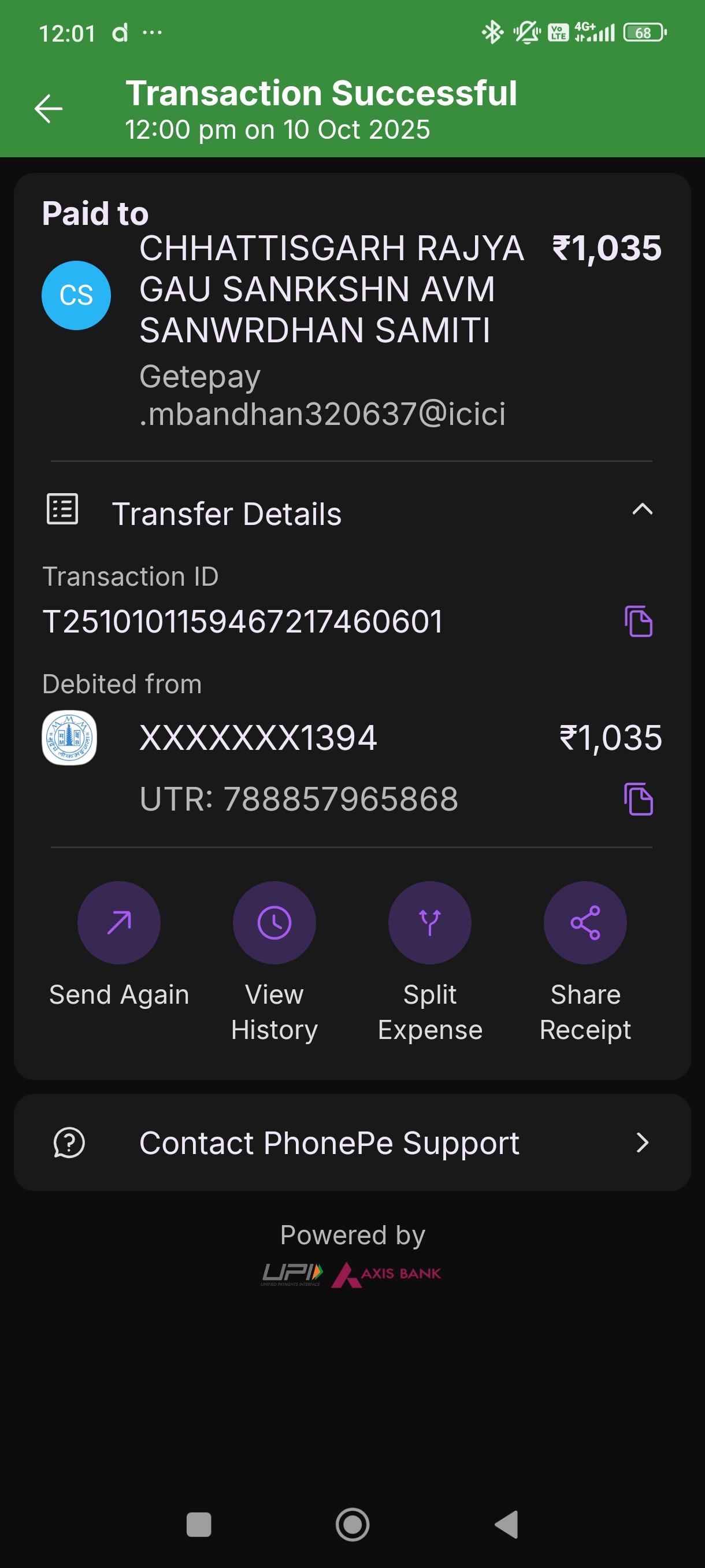Share the transaction receipt

pyautogui.click(x=585, y=923)
